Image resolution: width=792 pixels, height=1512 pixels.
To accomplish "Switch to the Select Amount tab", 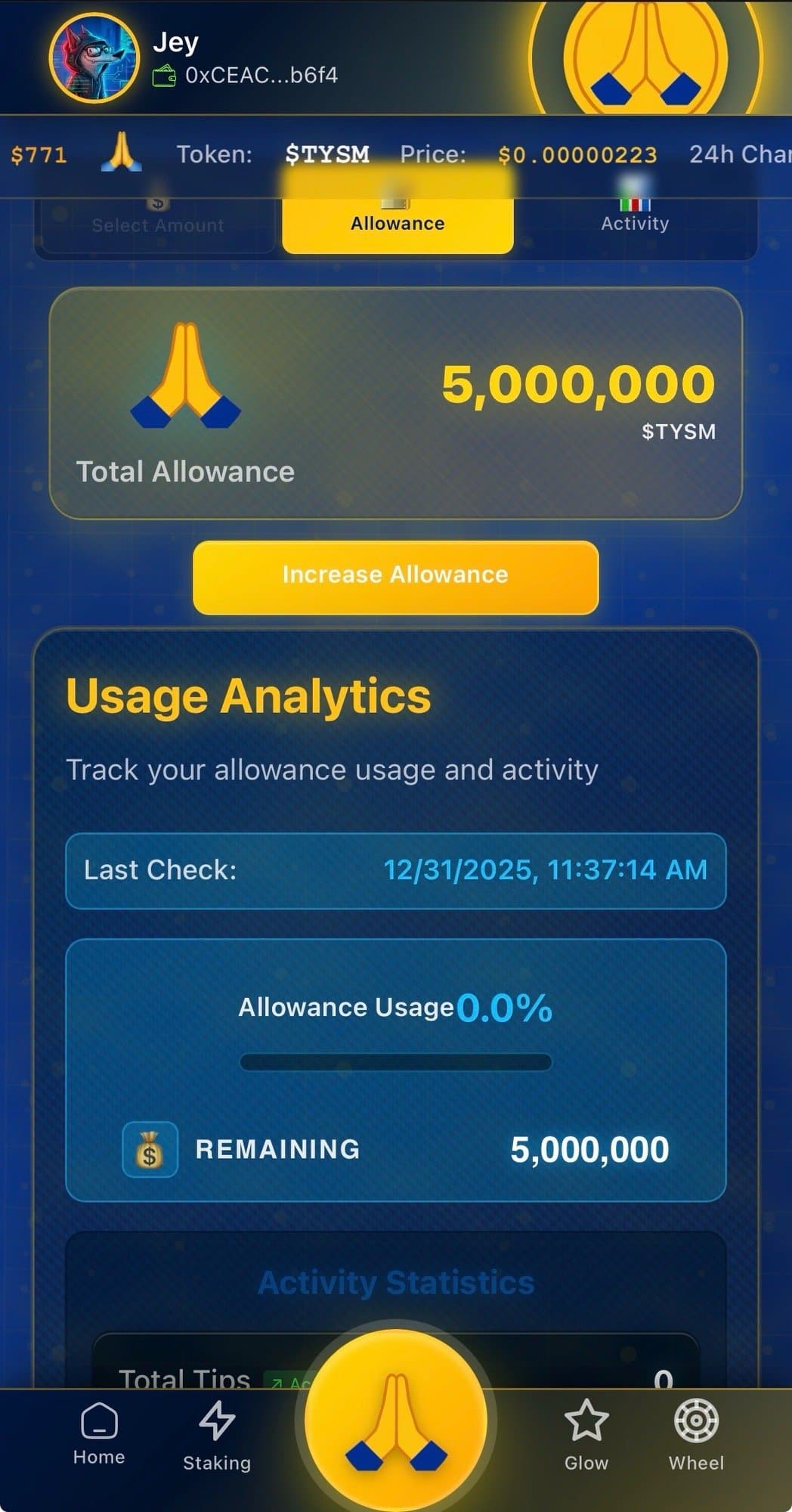I will click(157, 224).
